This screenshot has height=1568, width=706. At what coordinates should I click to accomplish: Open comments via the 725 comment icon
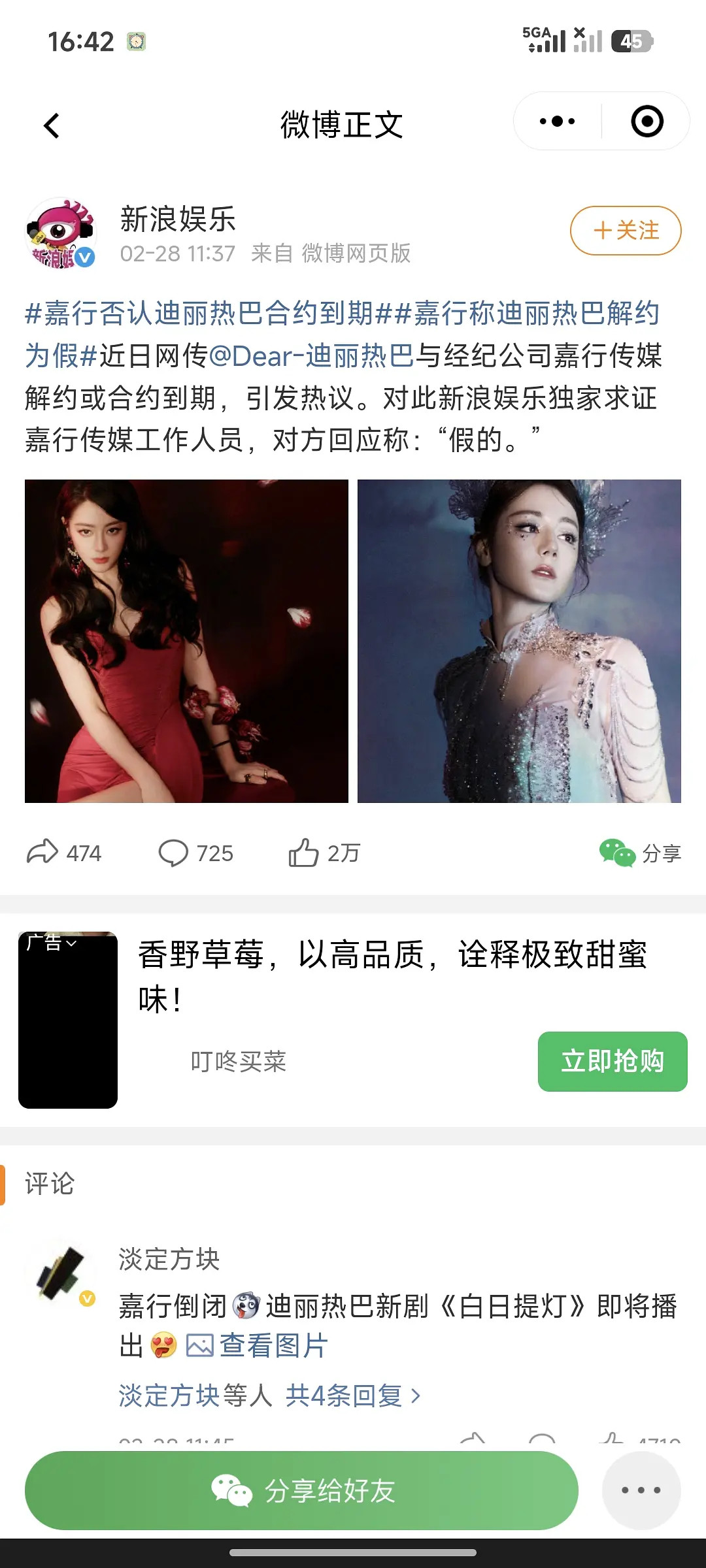tap(175, 851)
